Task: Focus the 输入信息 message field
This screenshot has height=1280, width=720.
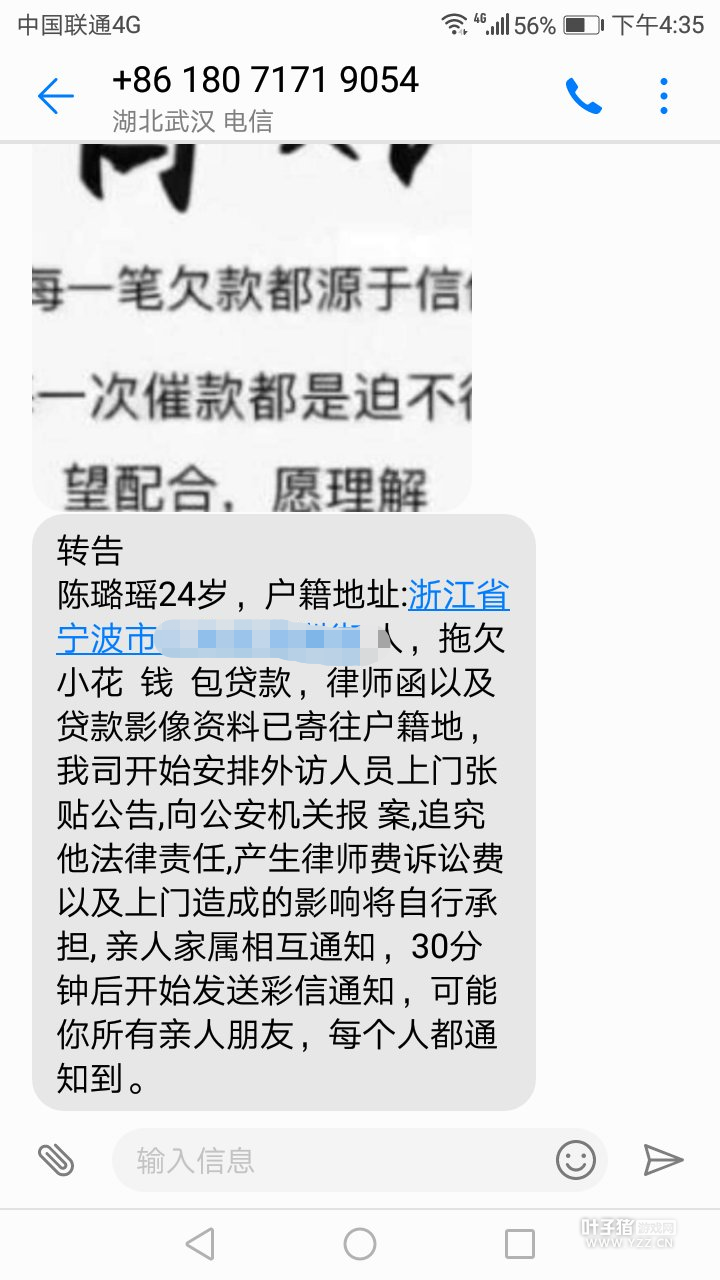Action: [330, 1160]
